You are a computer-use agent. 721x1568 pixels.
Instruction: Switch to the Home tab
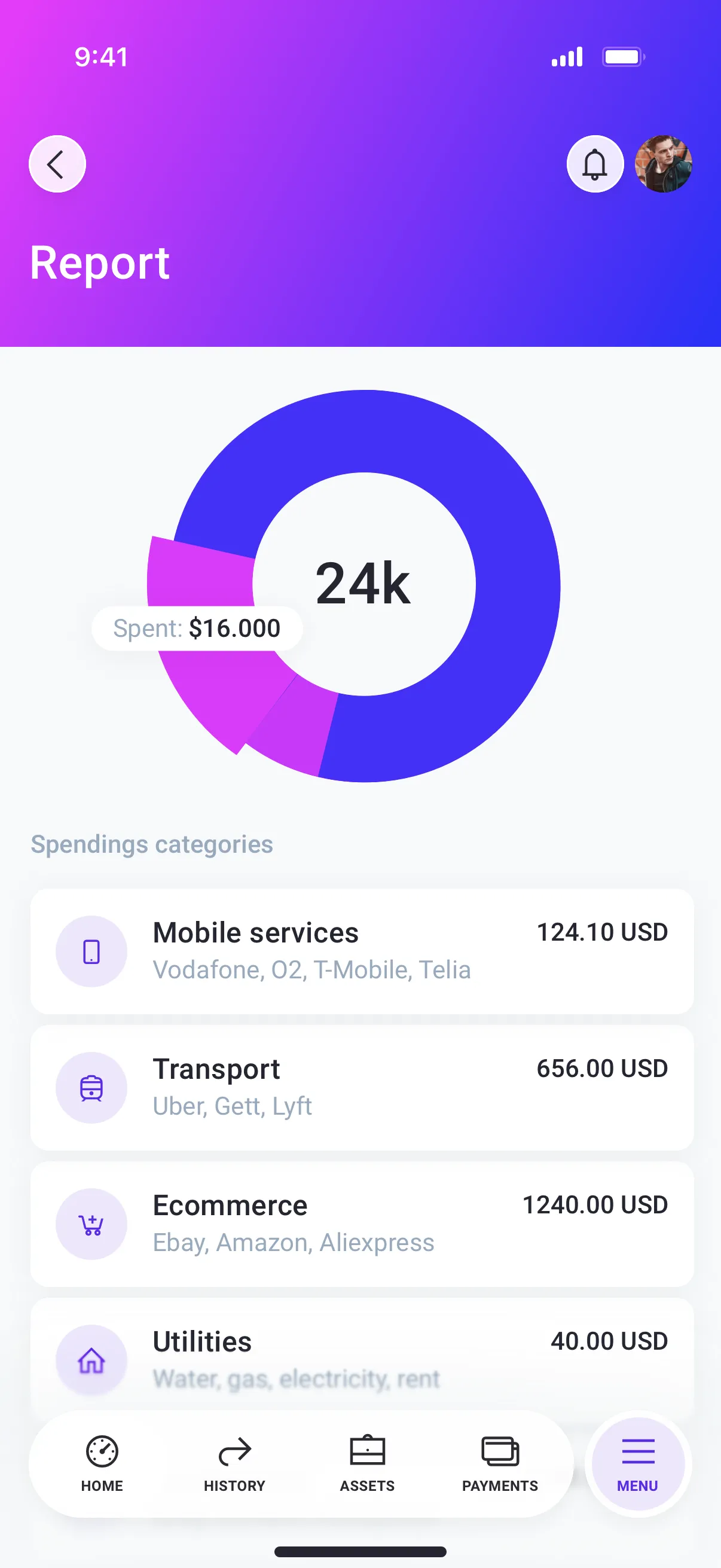click(102, 1464)
